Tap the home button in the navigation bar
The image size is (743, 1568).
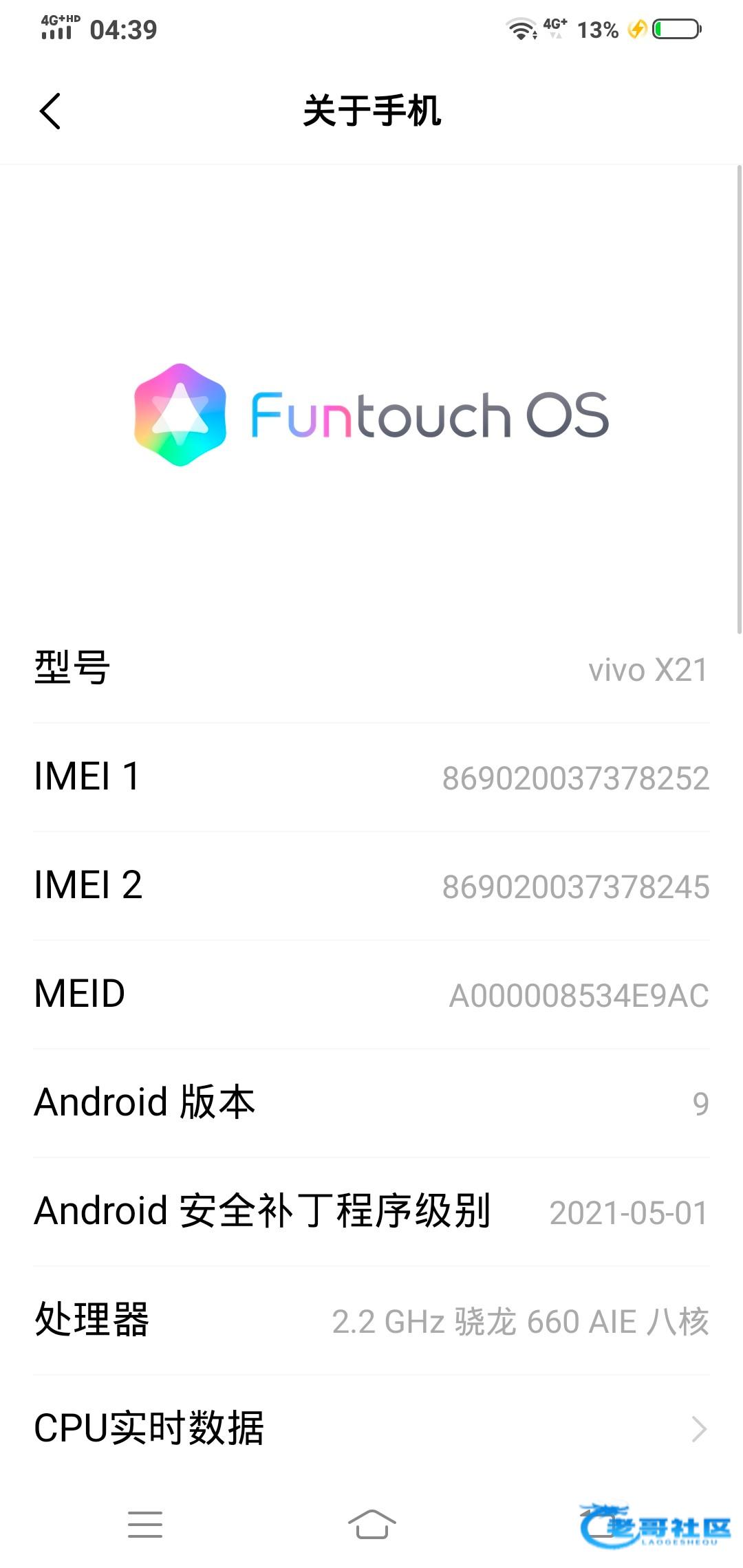[371, 1524]
